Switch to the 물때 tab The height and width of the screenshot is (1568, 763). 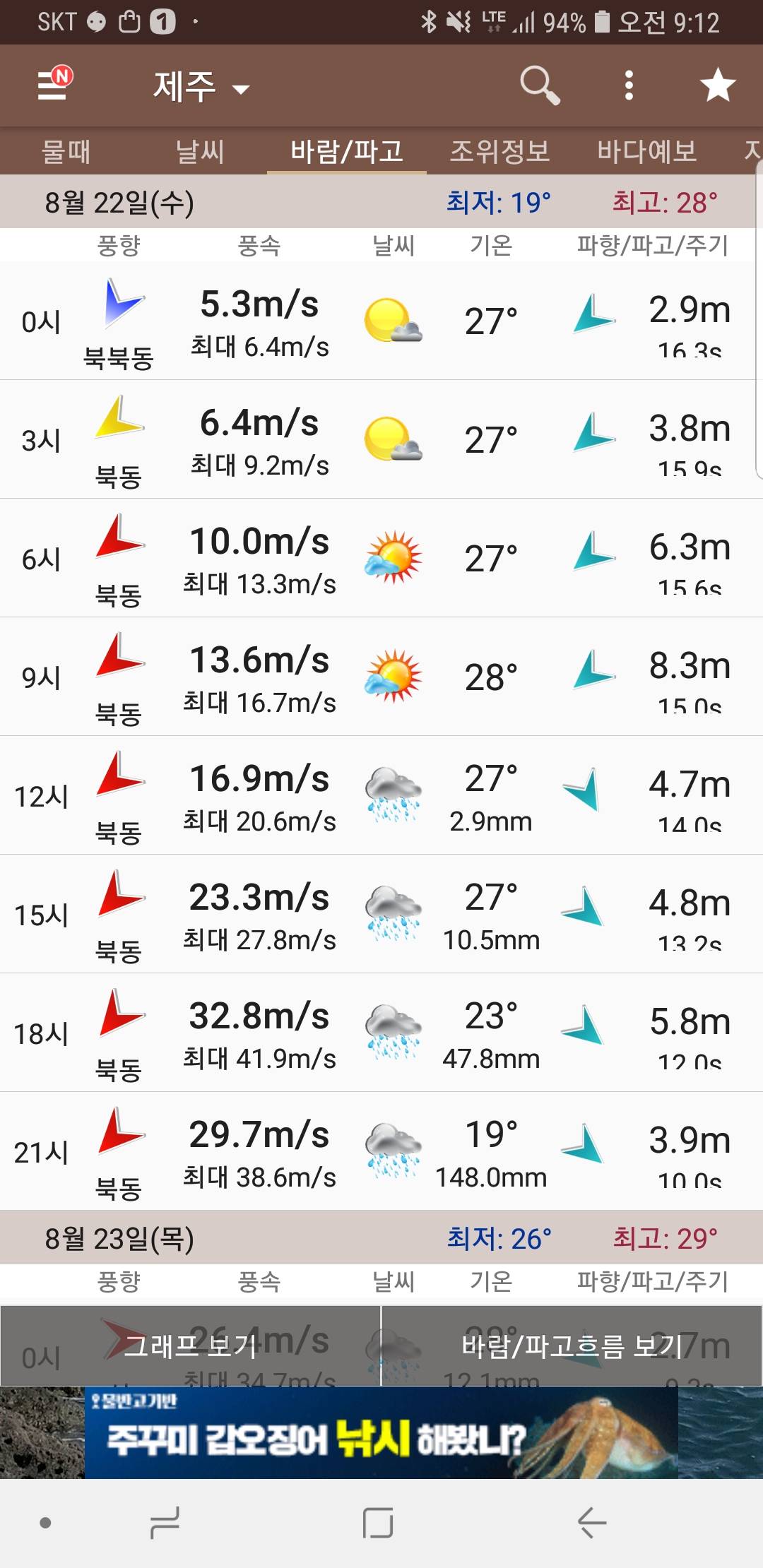(66, 151)
